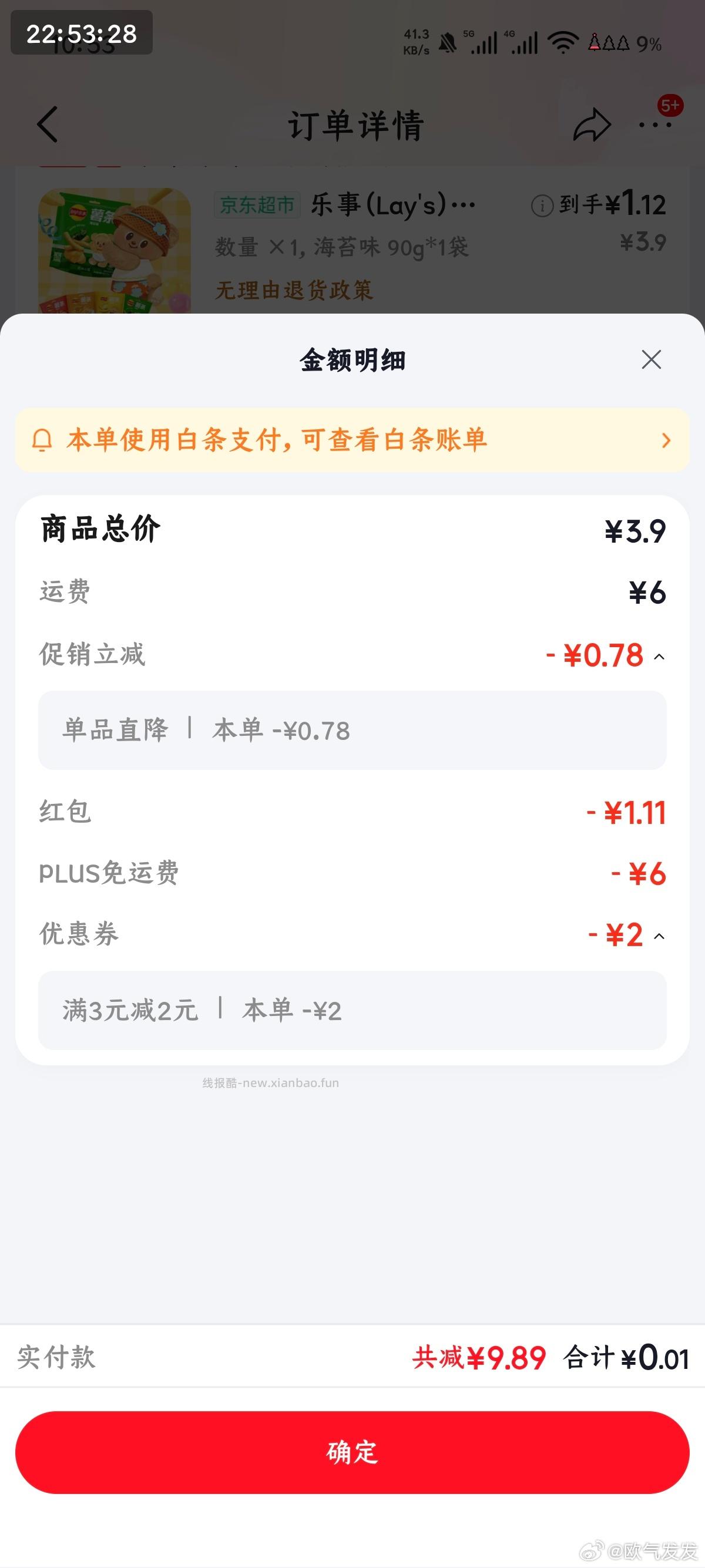Tap the 单品直降 promotion row
The image size is (705, 1568).
pos(207,731)
